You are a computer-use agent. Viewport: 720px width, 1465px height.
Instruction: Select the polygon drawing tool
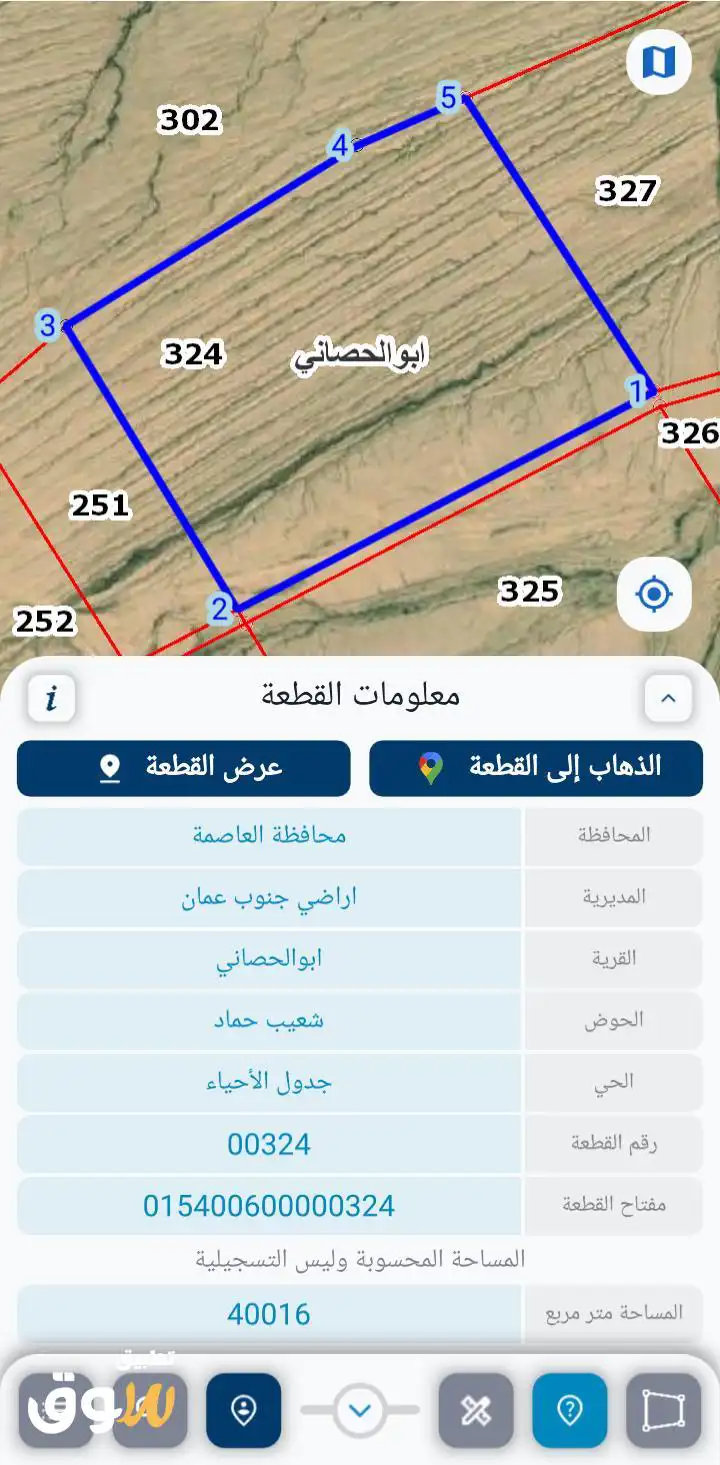pyautogui.click(x=664, y=1410)
